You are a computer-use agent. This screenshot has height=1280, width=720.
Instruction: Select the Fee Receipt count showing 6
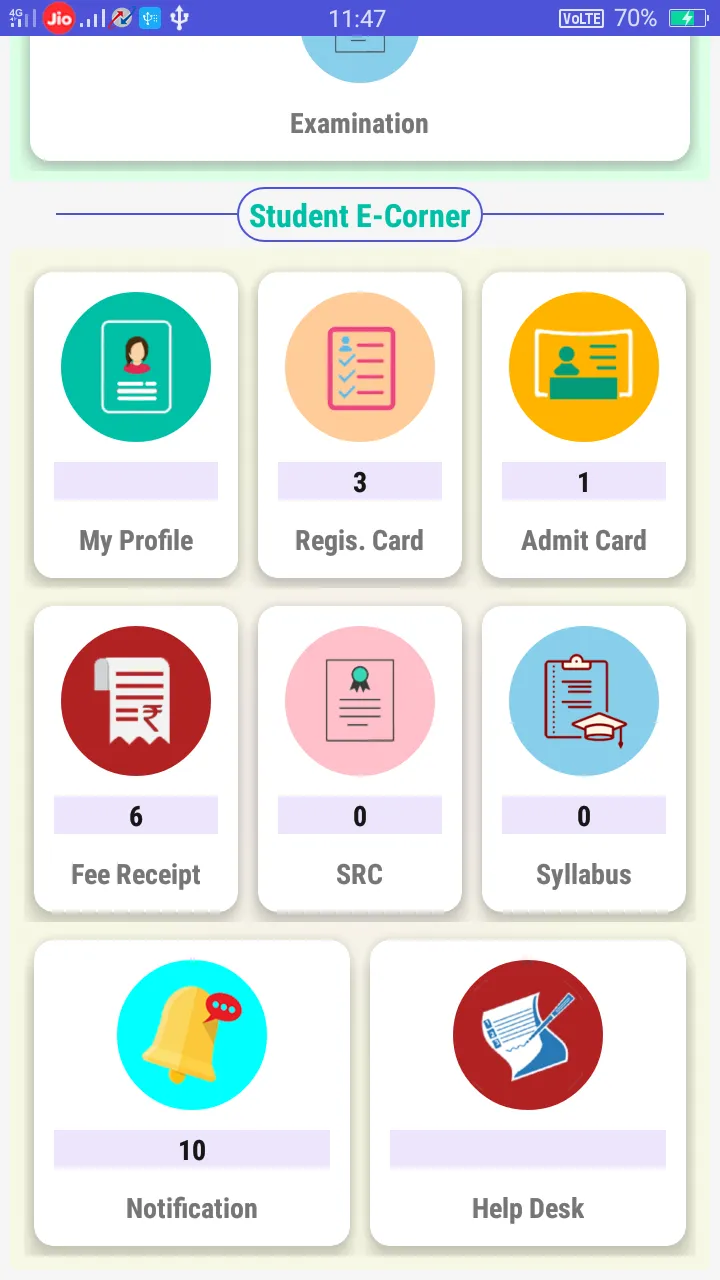(135, 815)
